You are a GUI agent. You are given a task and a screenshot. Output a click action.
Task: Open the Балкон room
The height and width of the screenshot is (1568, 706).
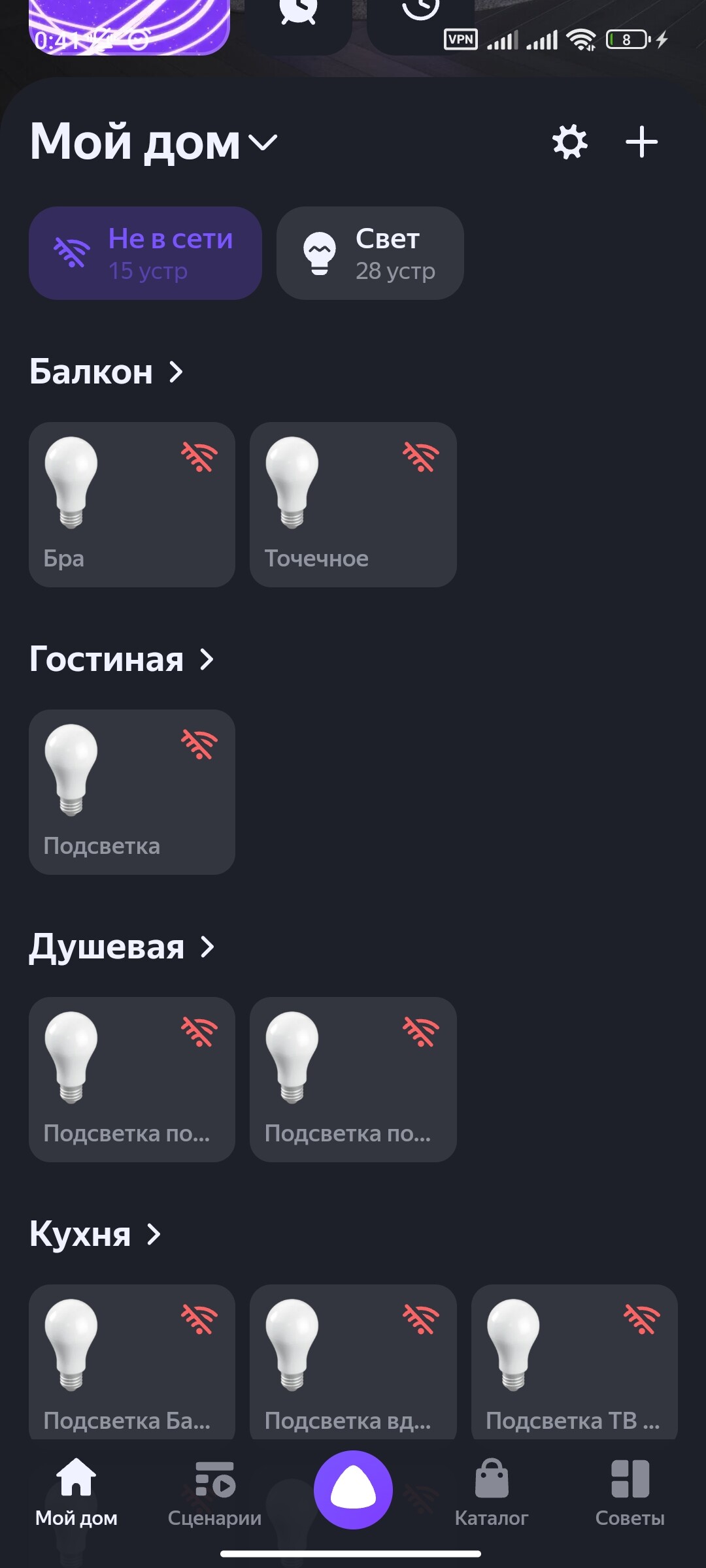click(106, 372)
